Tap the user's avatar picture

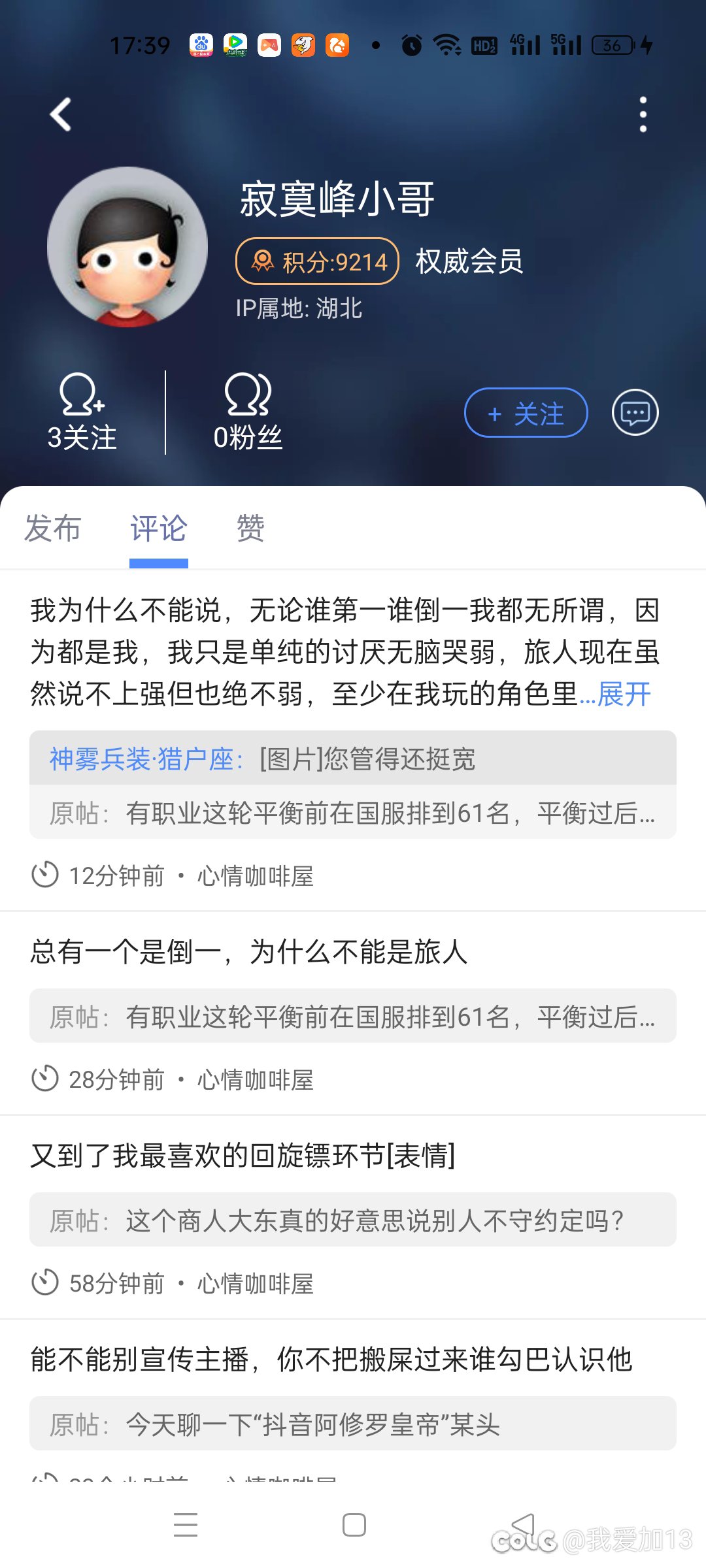(x=127, y=247)
